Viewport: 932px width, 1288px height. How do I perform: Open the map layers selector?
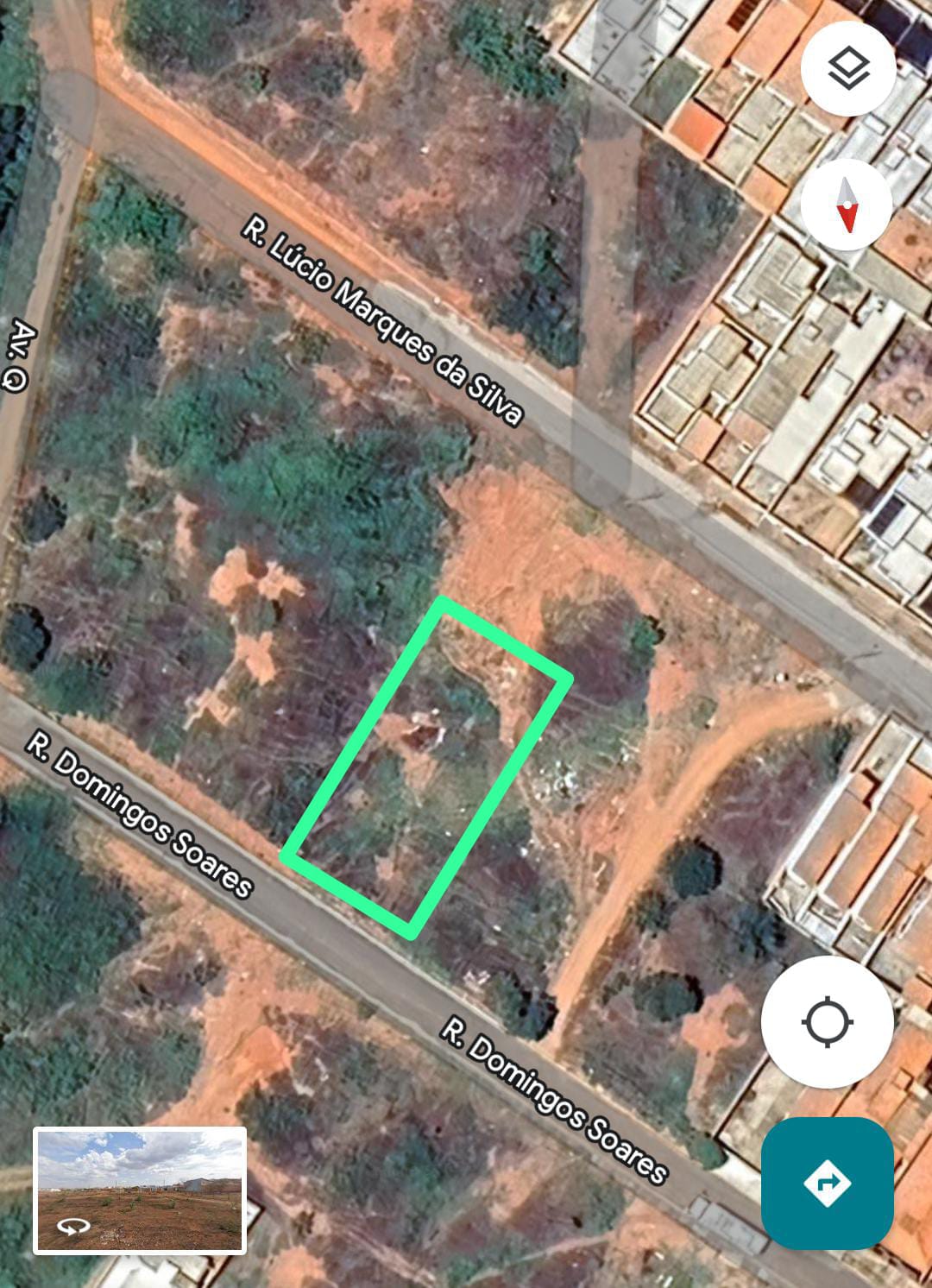pos(847,69)
